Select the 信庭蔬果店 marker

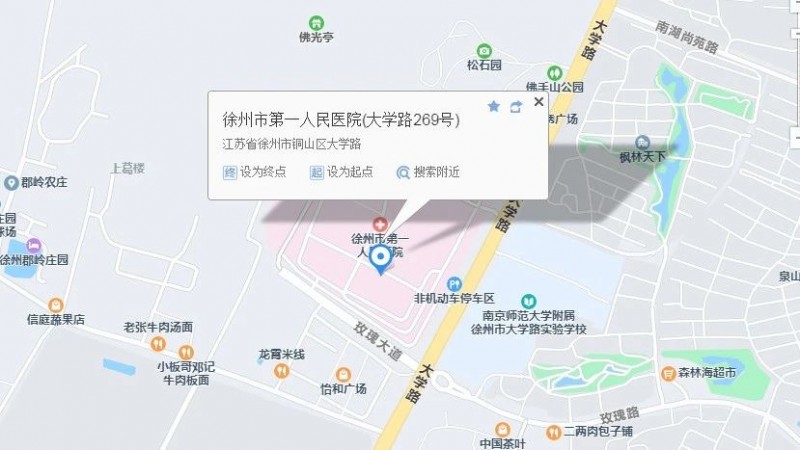[55, 304]
